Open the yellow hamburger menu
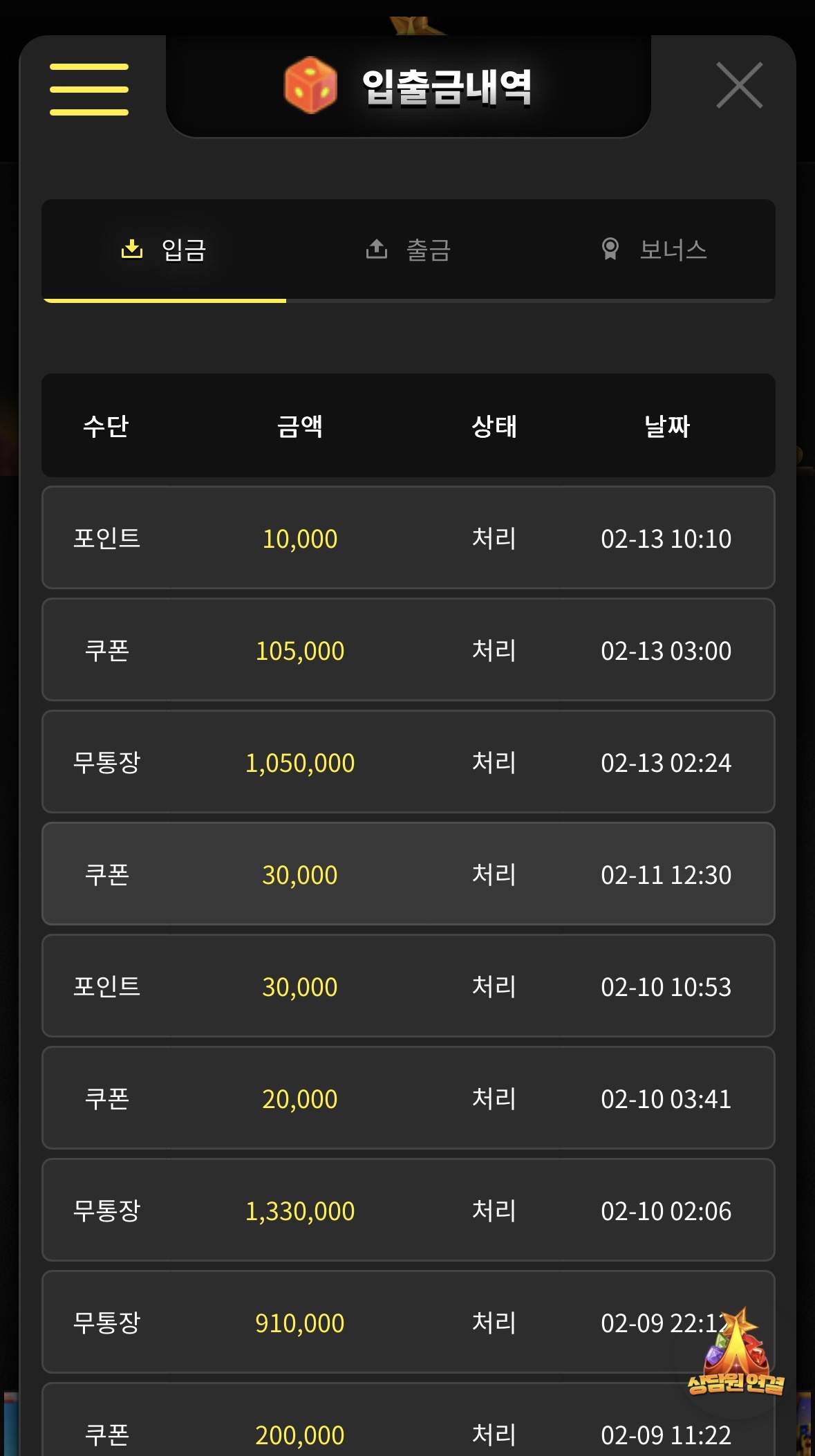Image resolution: width=815 pixels, height=1456 pixels. pyautogui.click(x=89, y=89)
